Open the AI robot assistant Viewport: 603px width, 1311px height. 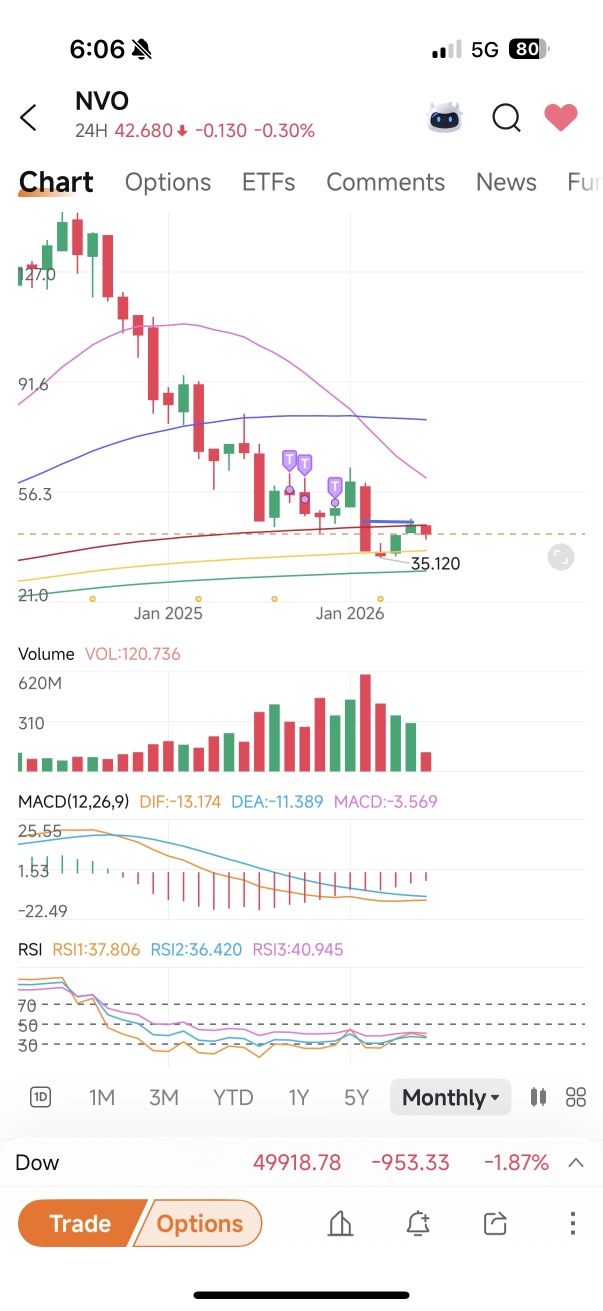[445, 118]
